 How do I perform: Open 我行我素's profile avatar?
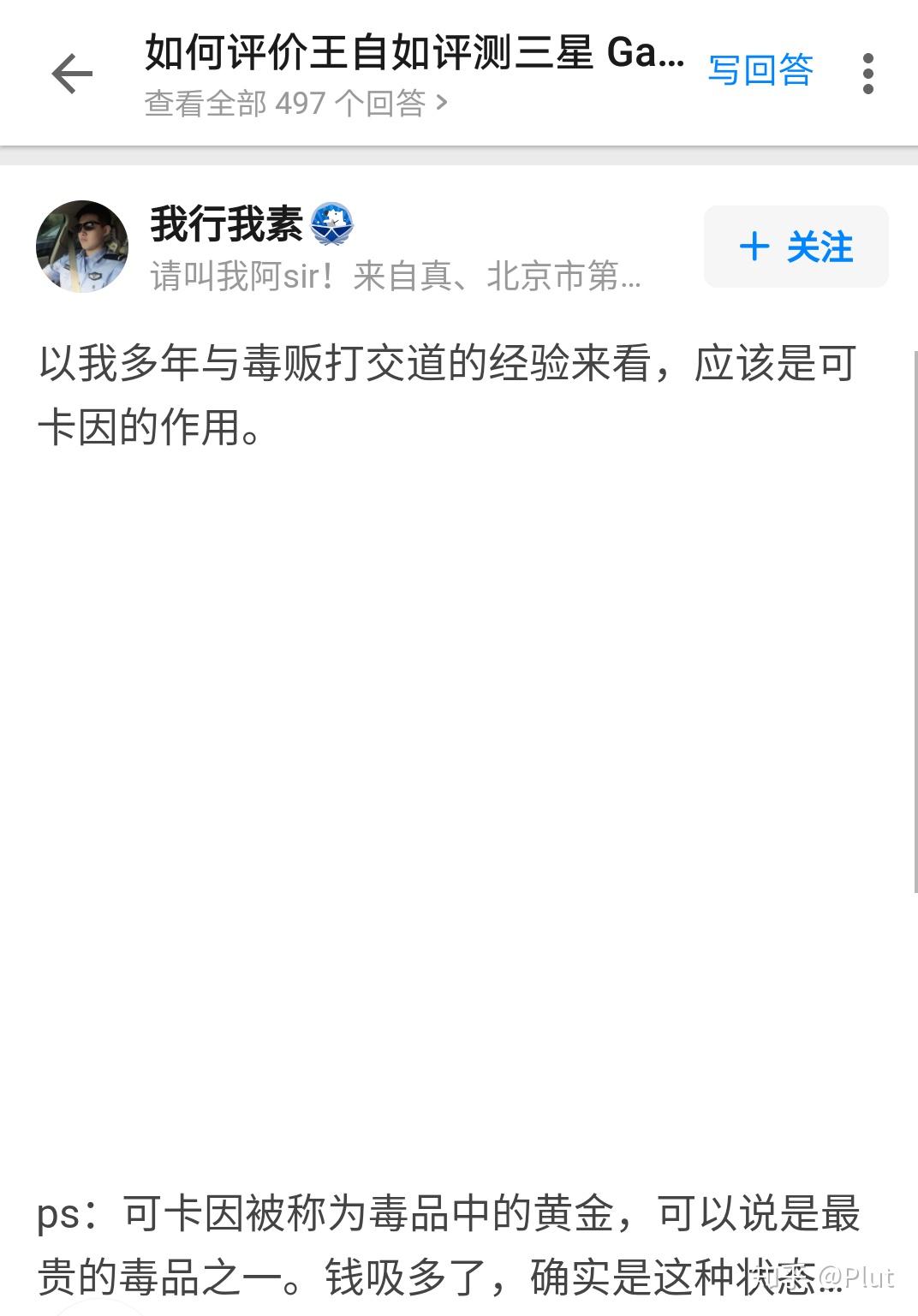82,247
